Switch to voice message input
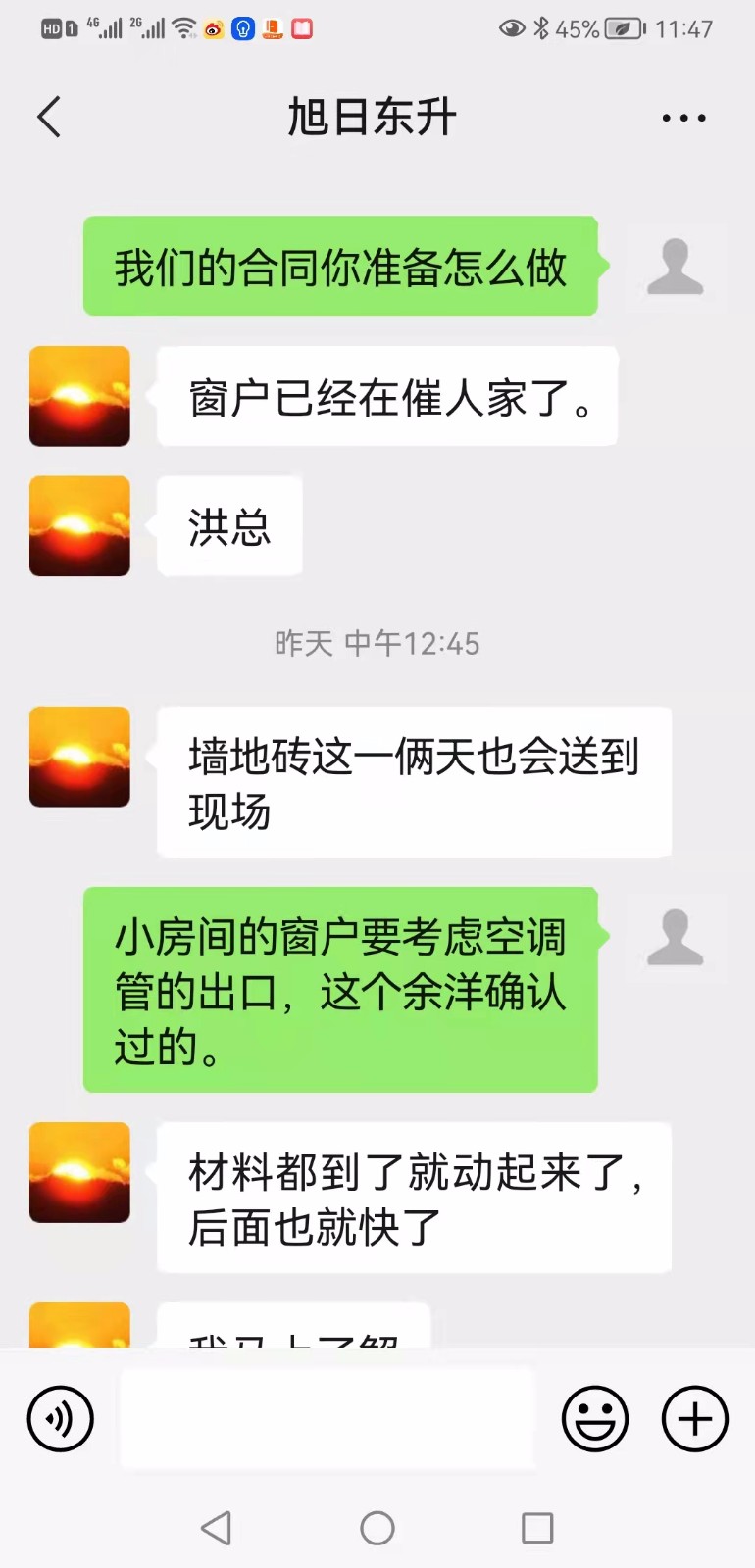 pos(61,1418)
